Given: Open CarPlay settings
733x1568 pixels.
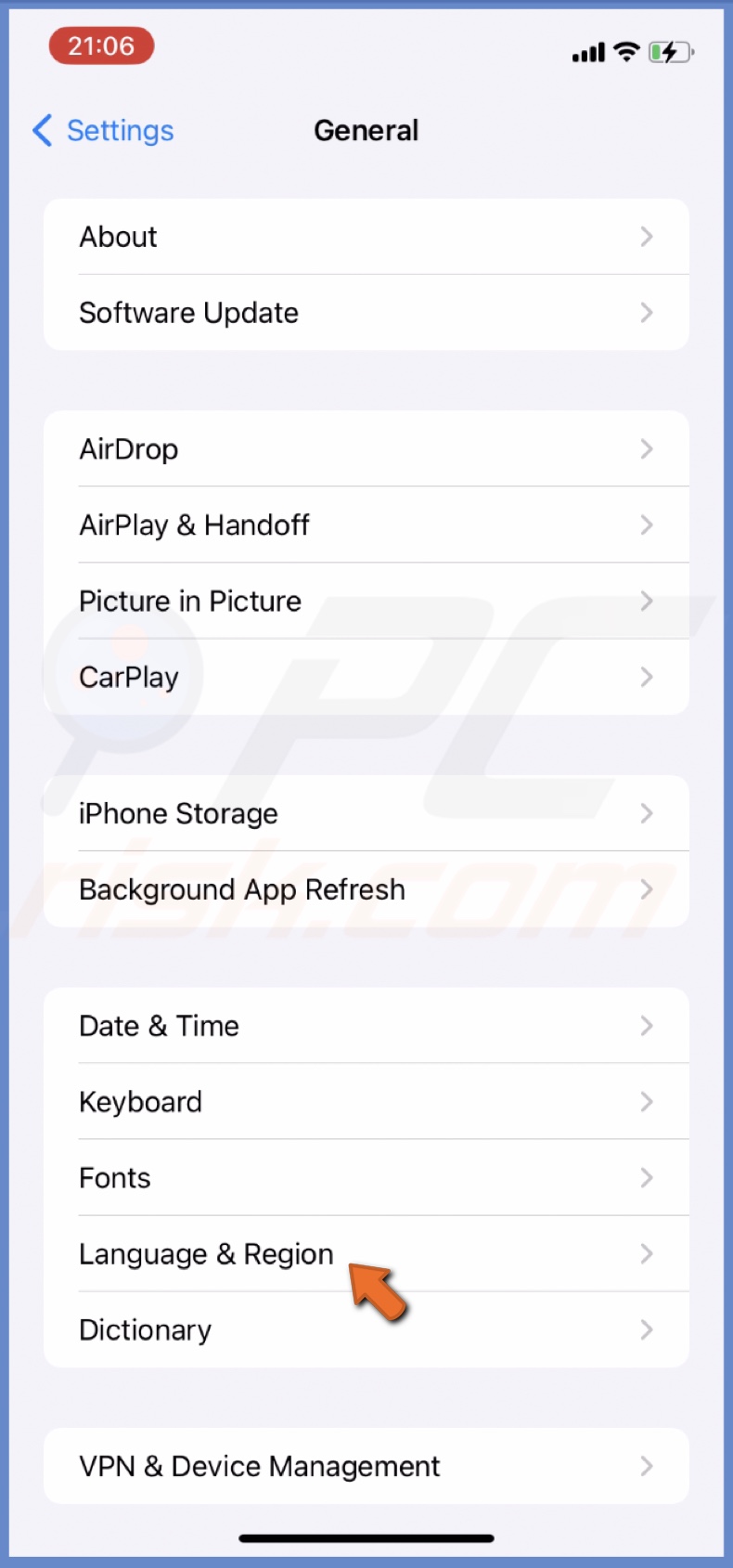Looking at the screenshot, I should [366, 678].
